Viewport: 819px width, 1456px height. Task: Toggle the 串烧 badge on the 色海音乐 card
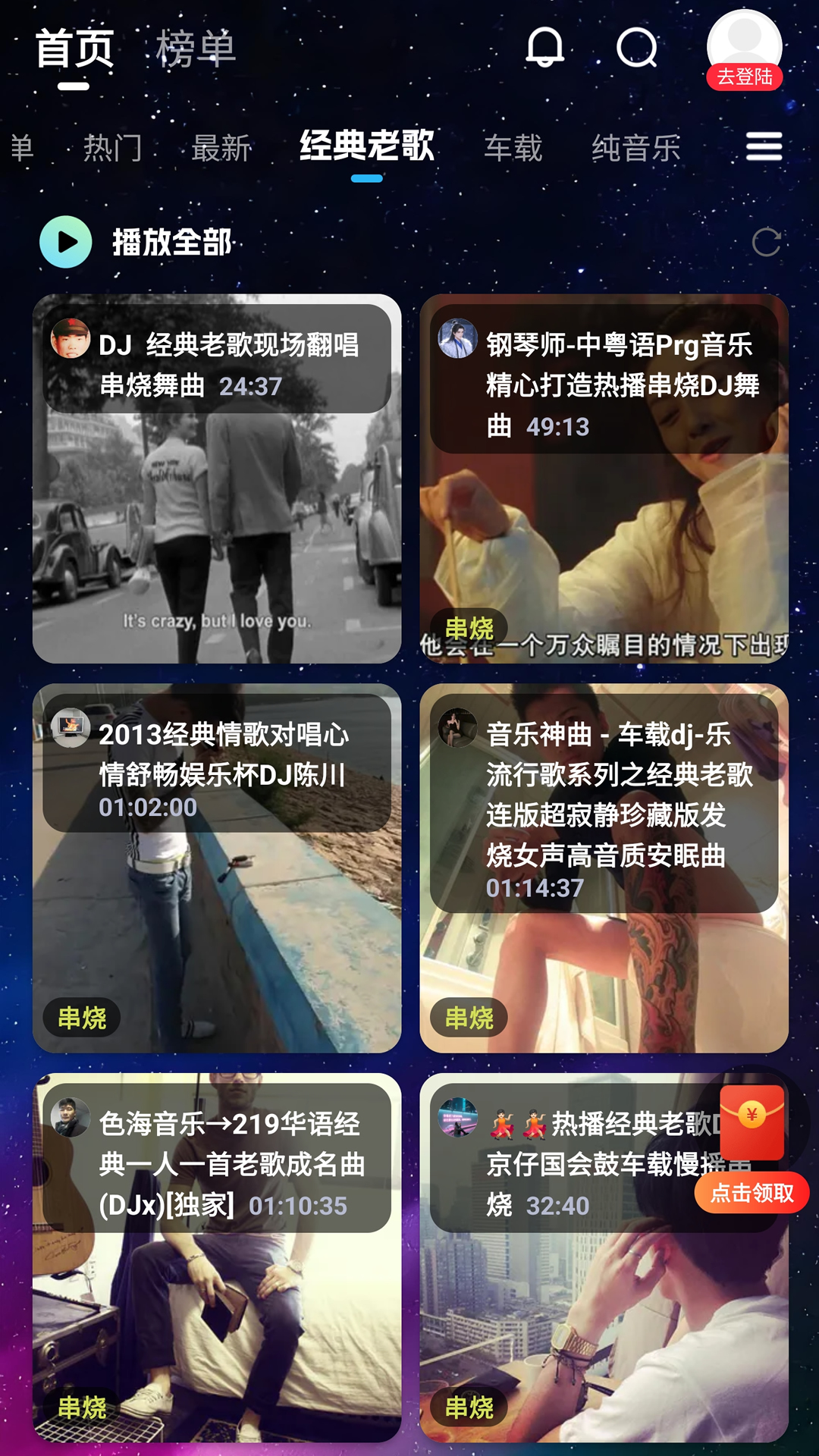click(x=83, y=1407)
